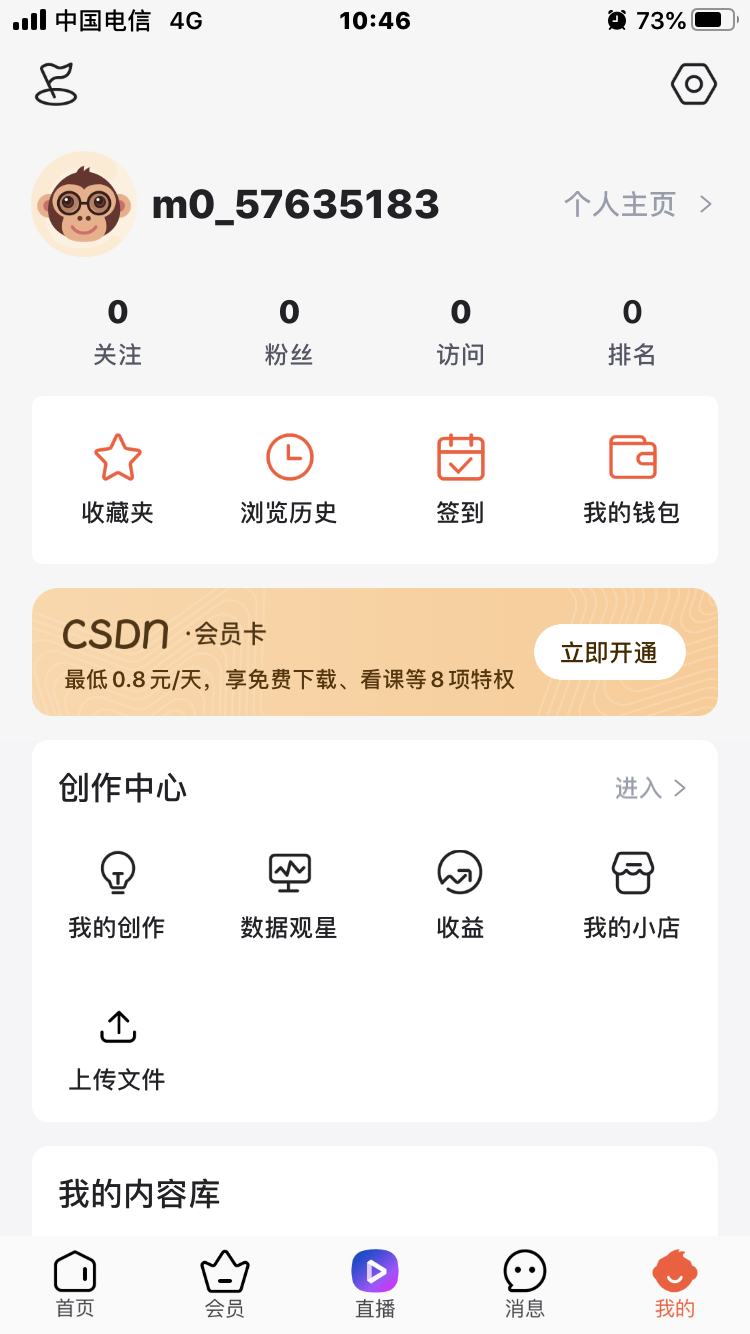The height and width of the screenshot is (1334, 750).
Task: Open 我的创作 my creations
Action: tap(117, 895)
